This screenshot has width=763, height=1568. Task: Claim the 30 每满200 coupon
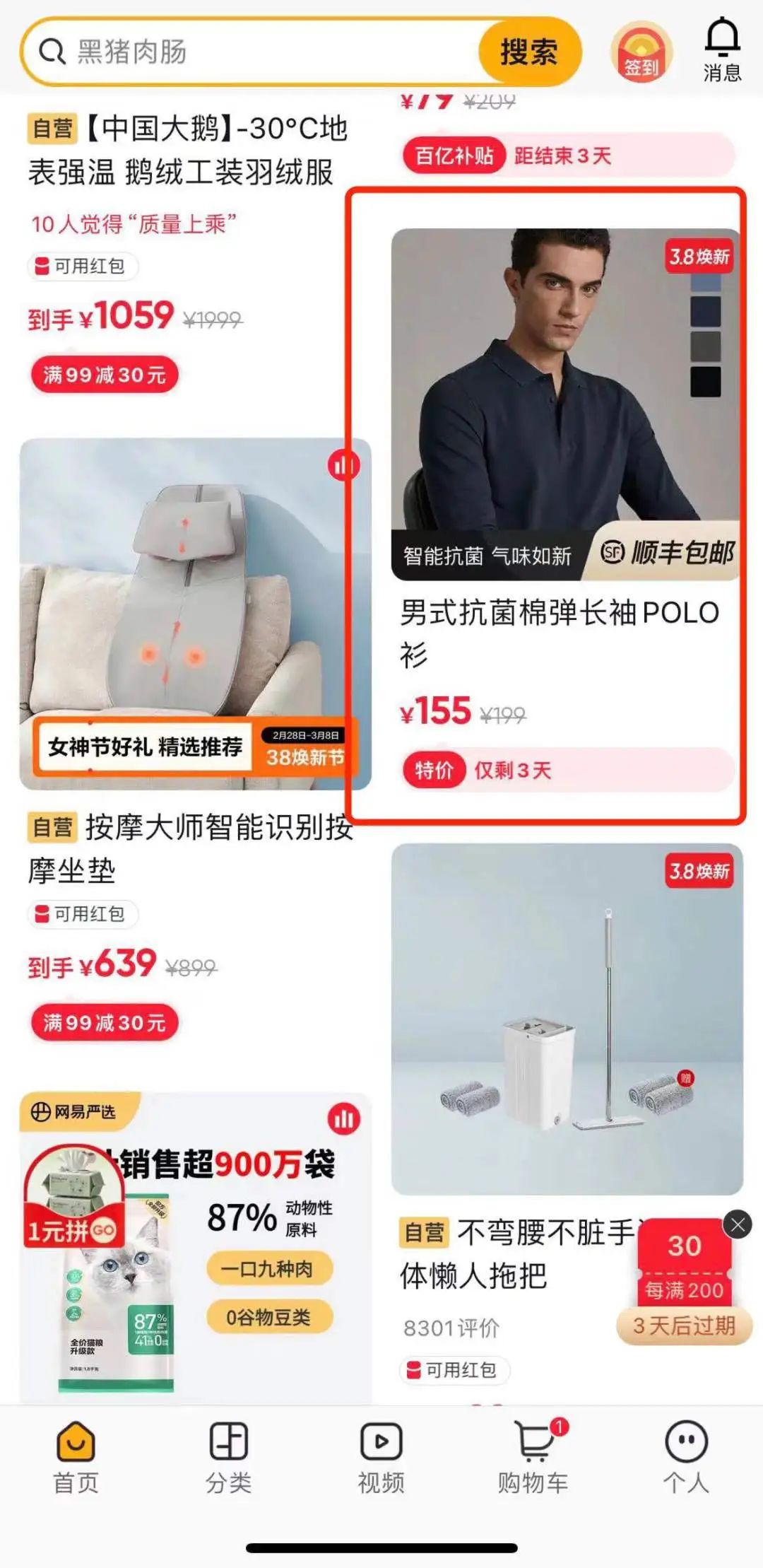click(684, 1265)
